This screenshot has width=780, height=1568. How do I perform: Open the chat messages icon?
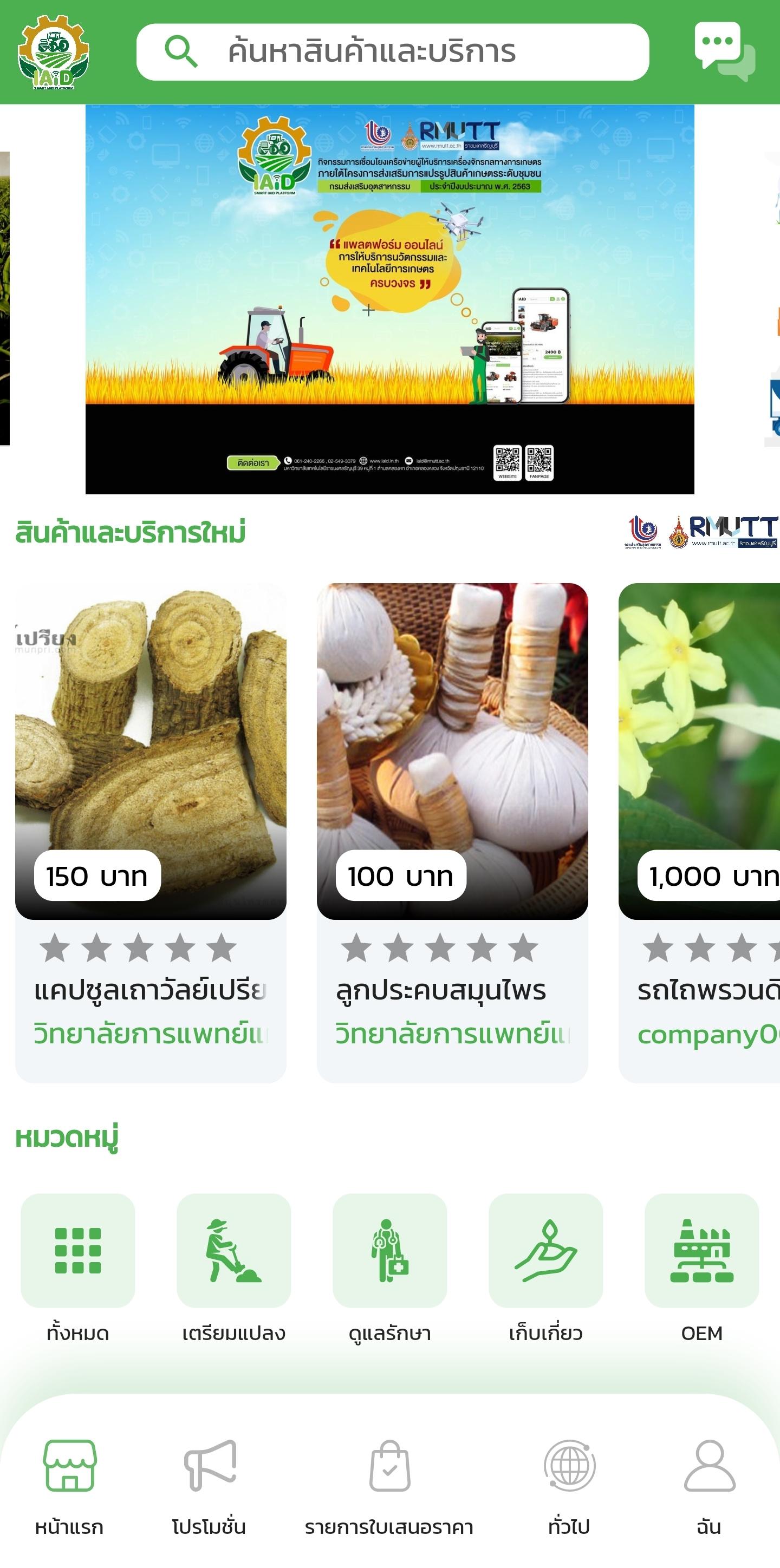724,52
